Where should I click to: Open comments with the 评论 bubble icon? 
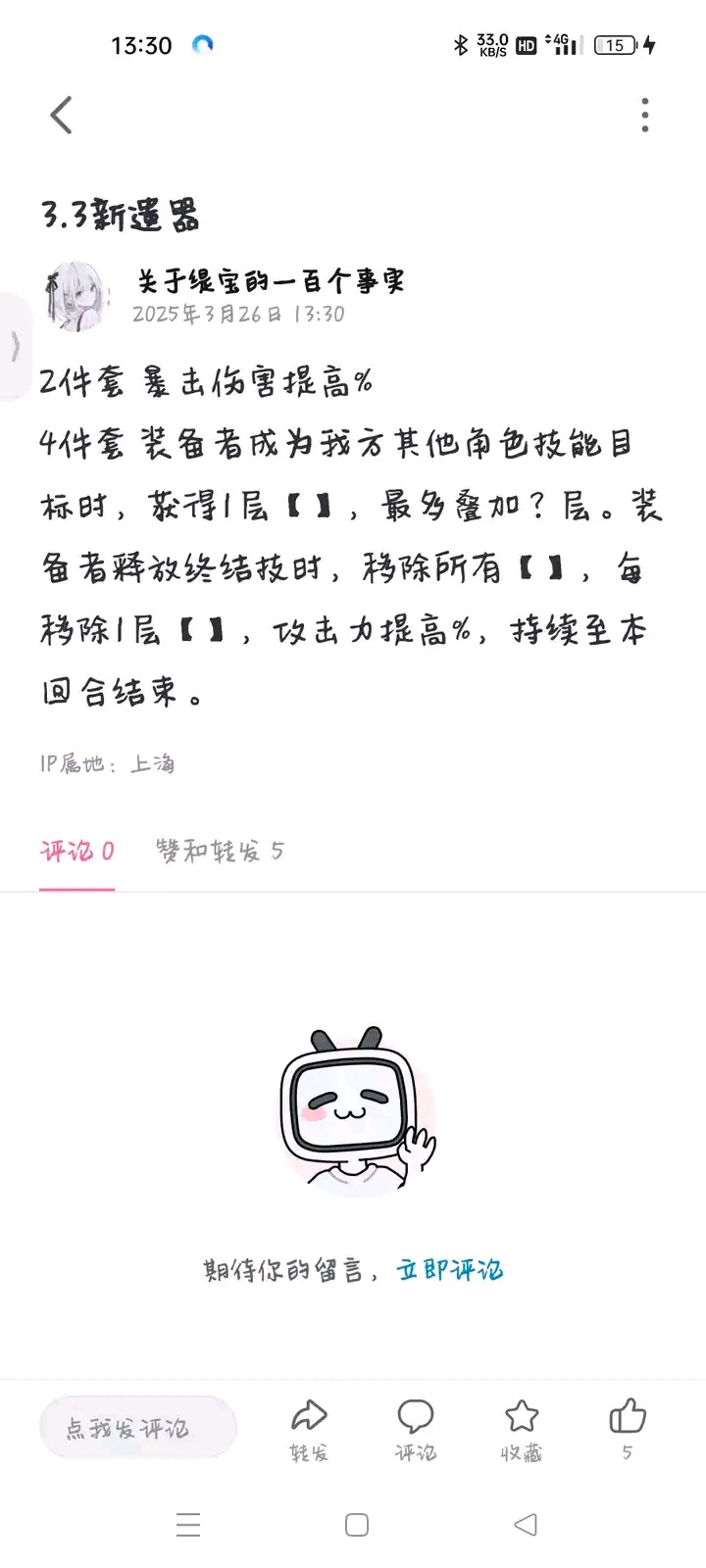[415, 1430]
